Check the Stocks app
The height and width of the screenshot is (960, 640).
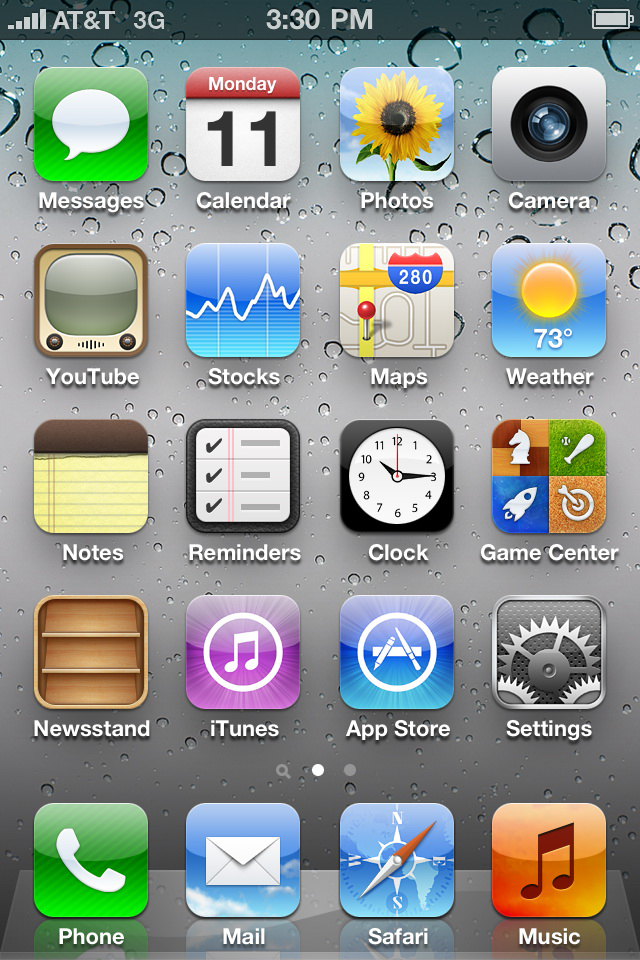point(243,300)
